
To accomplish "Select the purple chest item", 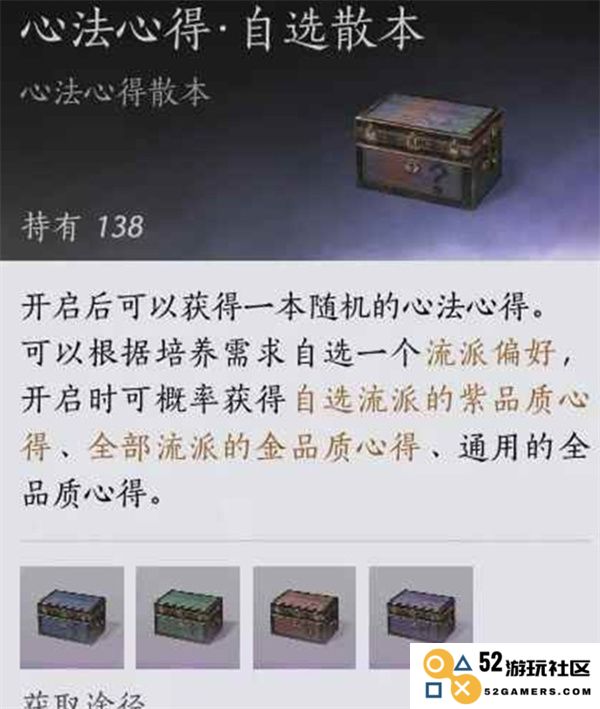I will [420, 617].
